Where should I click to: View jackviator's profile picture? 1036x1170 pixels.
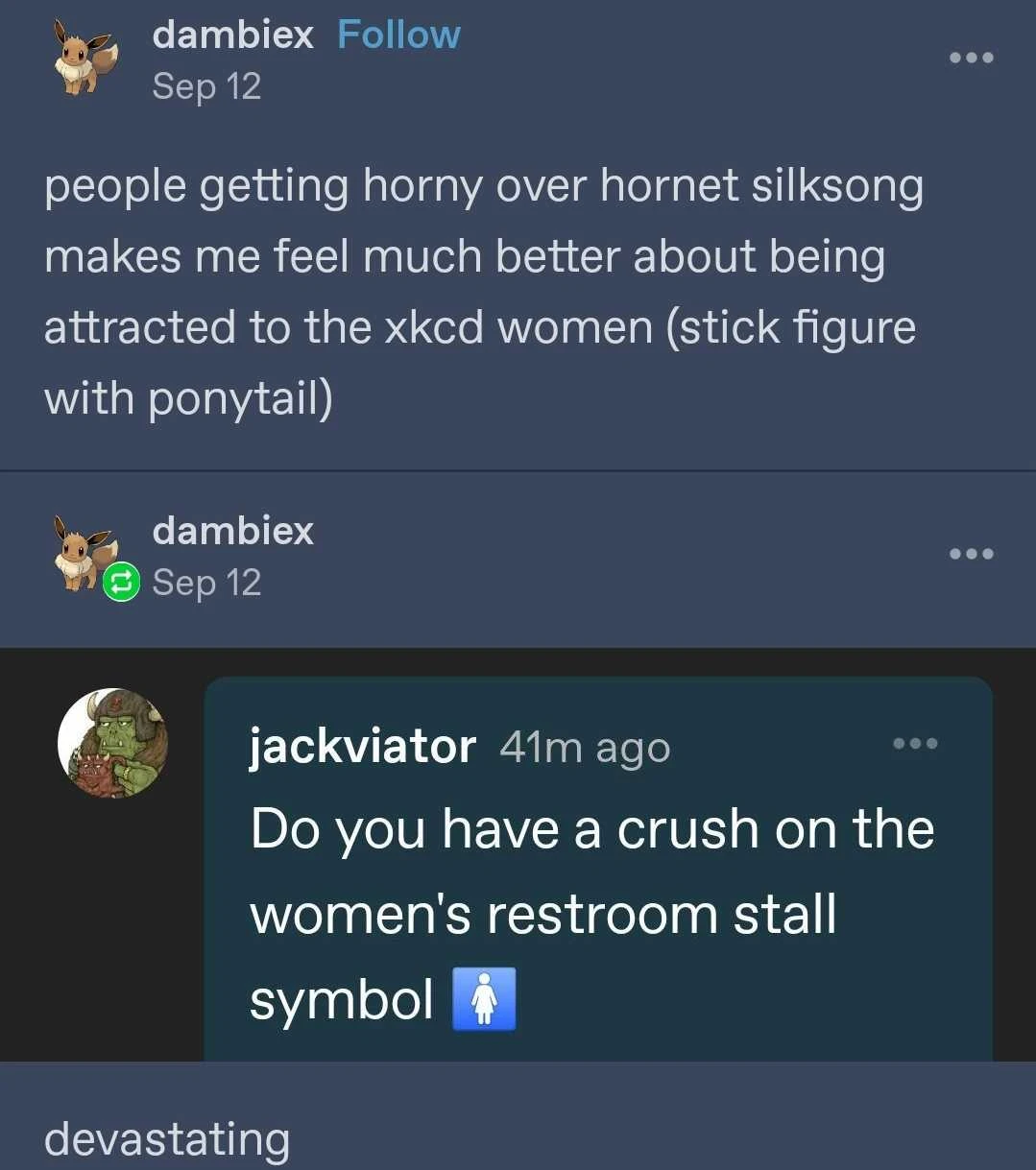click(x=113, y=743)
